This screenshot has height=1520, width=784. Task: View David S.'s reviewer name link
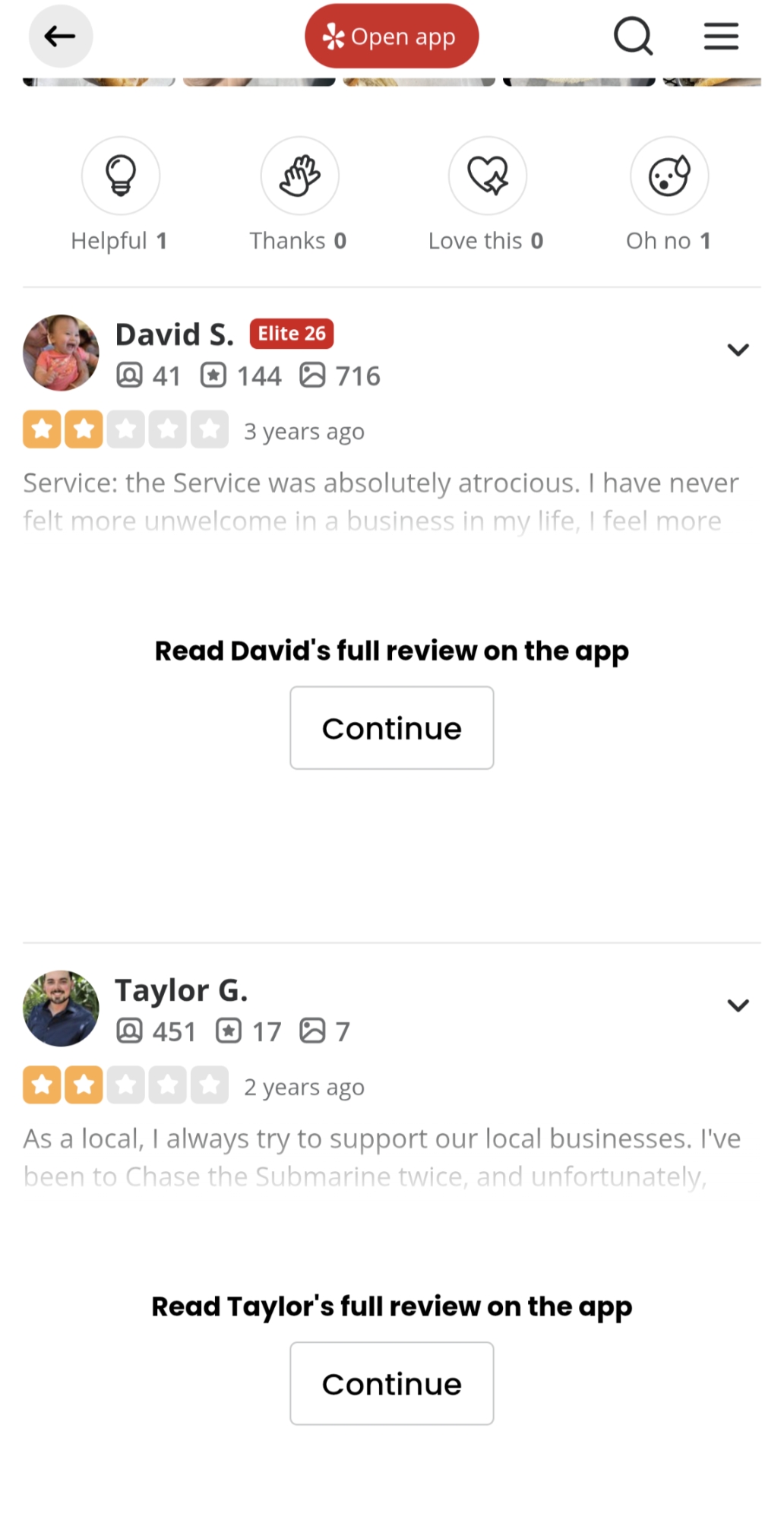coord(175,334)
